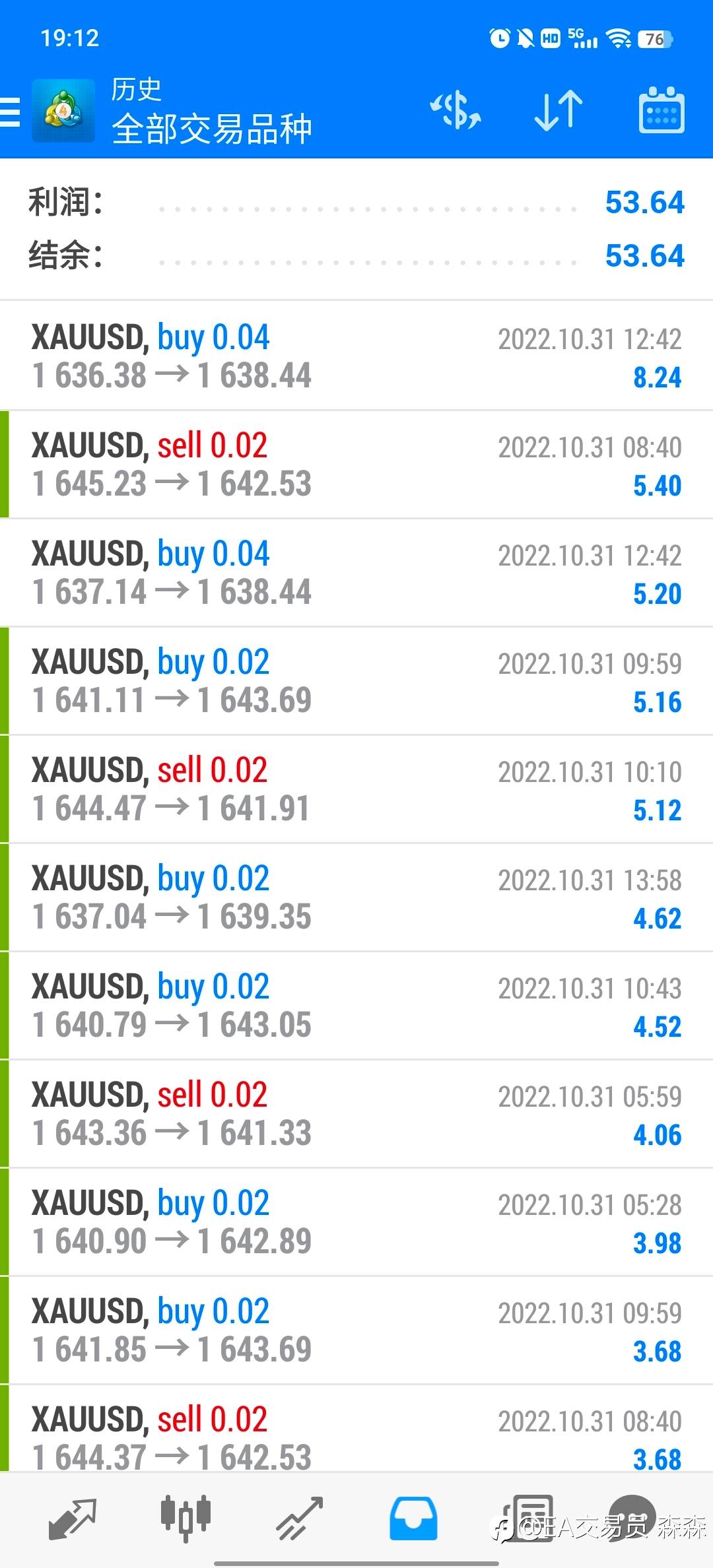Switch to the Quotes tab
Image resolution: width=713 pixels, height=1568 pixels.
click(73, 1518)
